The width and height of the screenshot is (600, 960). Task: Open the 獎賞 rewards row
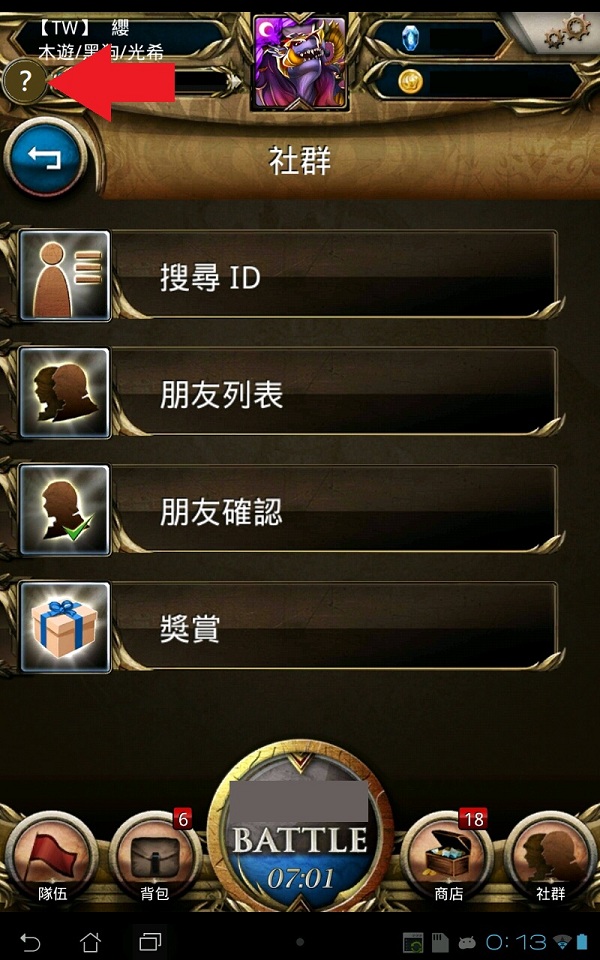click(x=290, y=628)
